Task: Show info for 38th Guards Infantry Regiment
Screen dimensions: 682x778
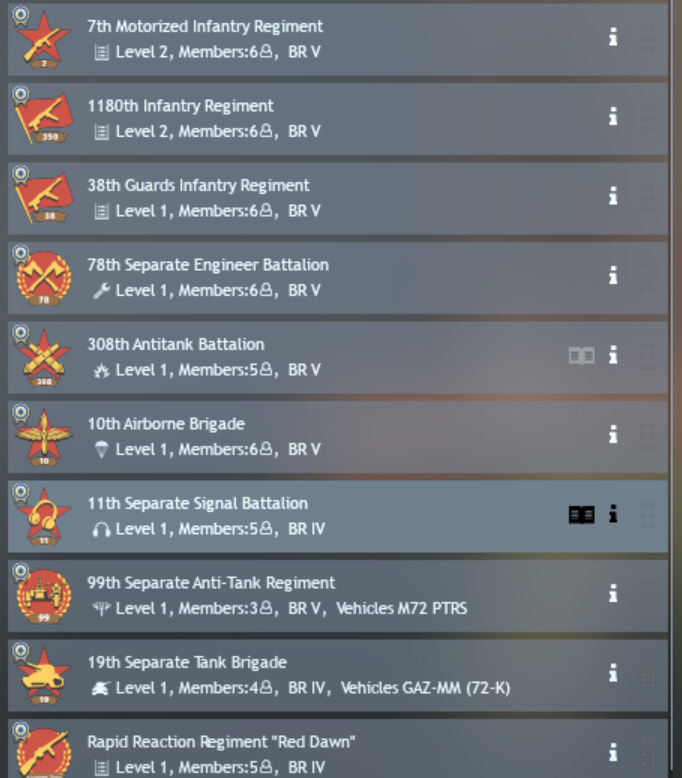Action: click(x=613, y=196)
